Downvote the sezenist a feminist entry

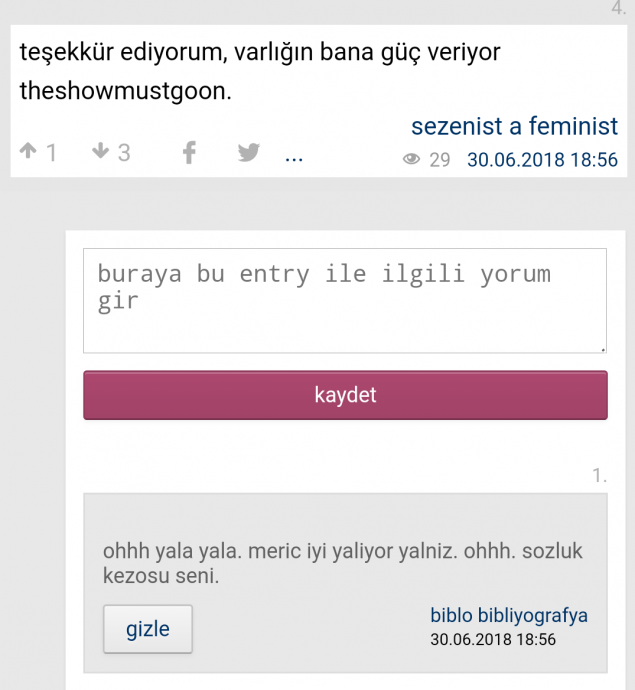100,153
